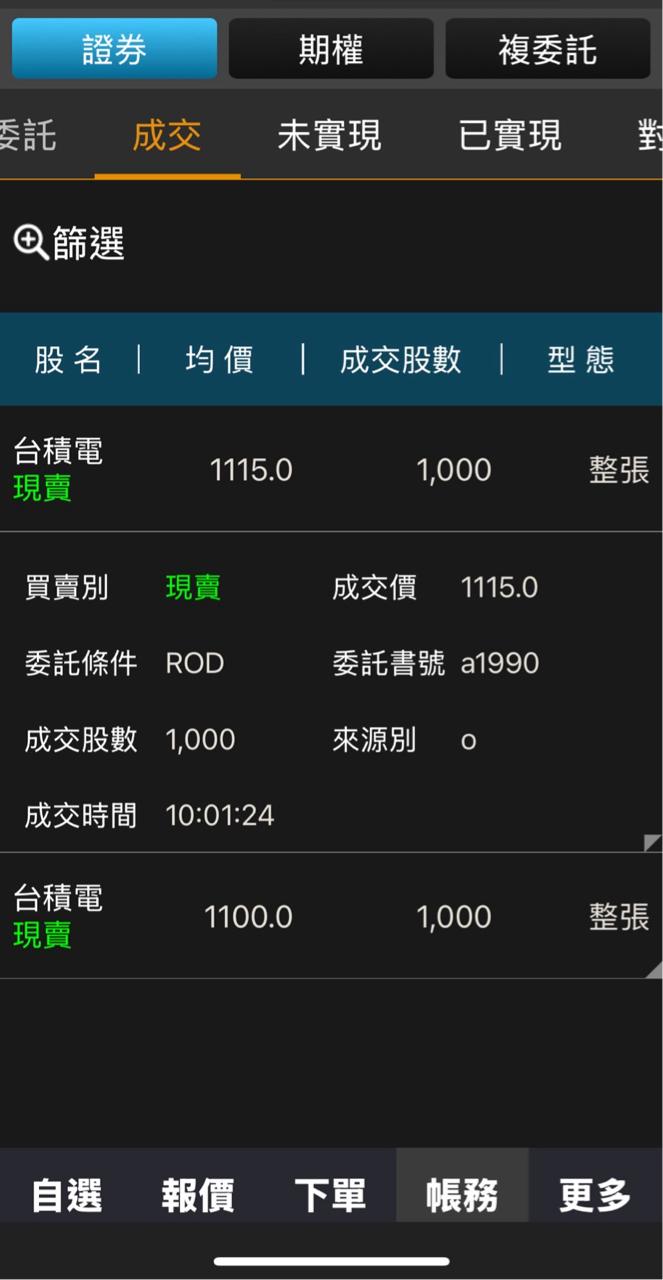
Task: Open the 篩選 filter
Action: pos(70,243)
